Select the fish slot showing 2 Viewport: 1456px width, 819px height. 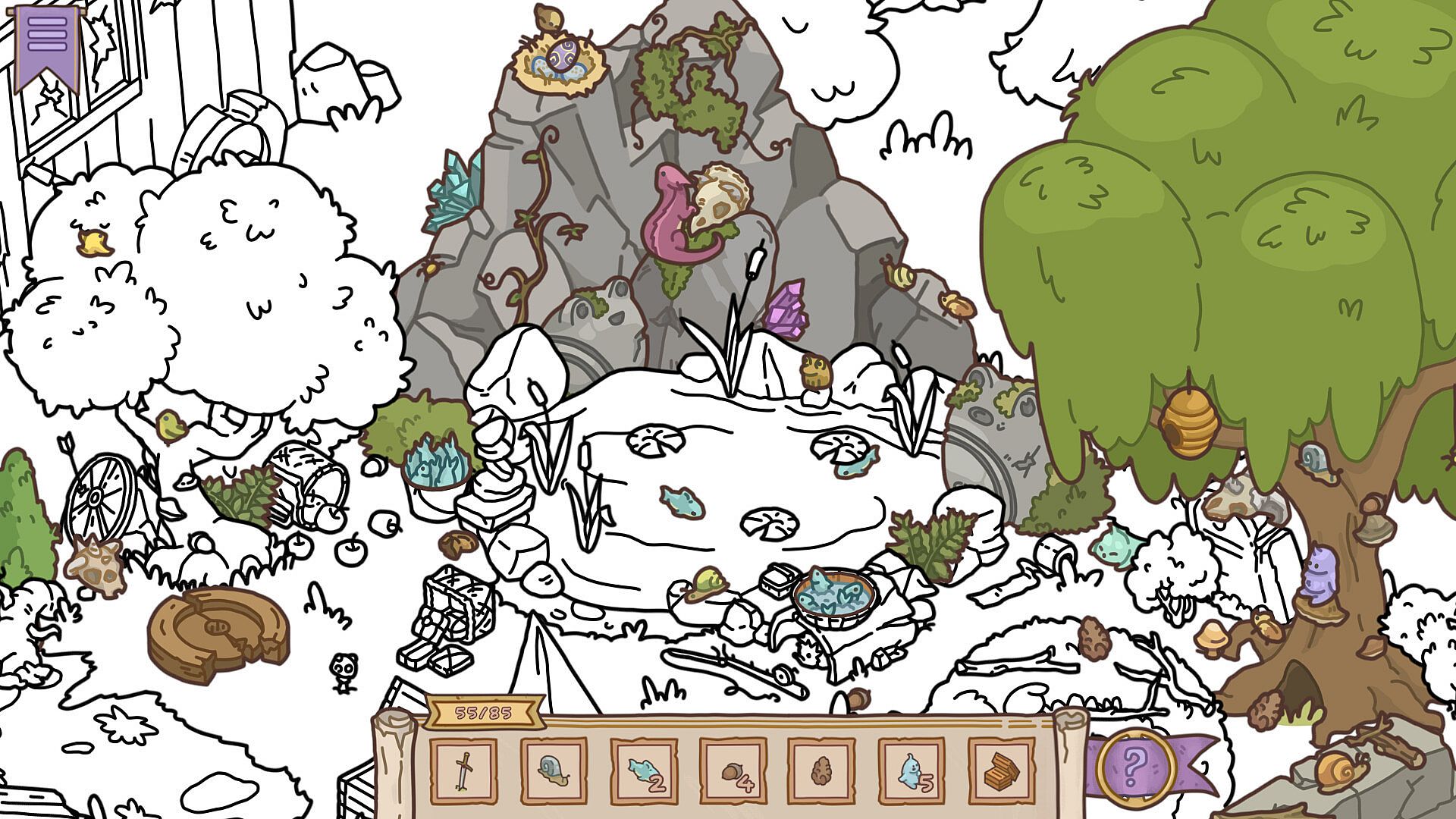click(x=644, y=771)
